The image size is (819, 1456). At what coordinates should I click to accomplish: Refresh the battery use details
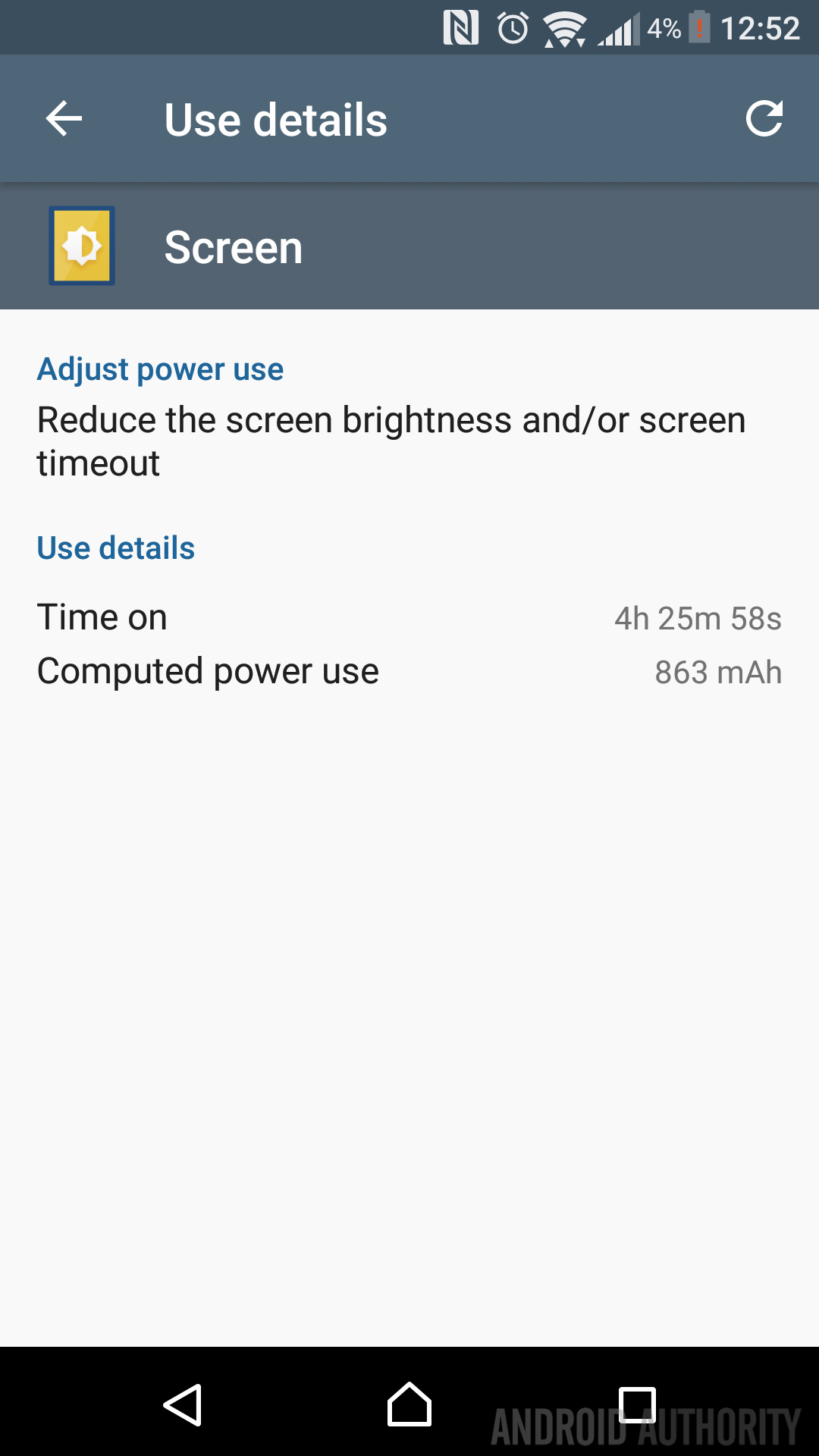pyautogui.click(x=764, y=119)
